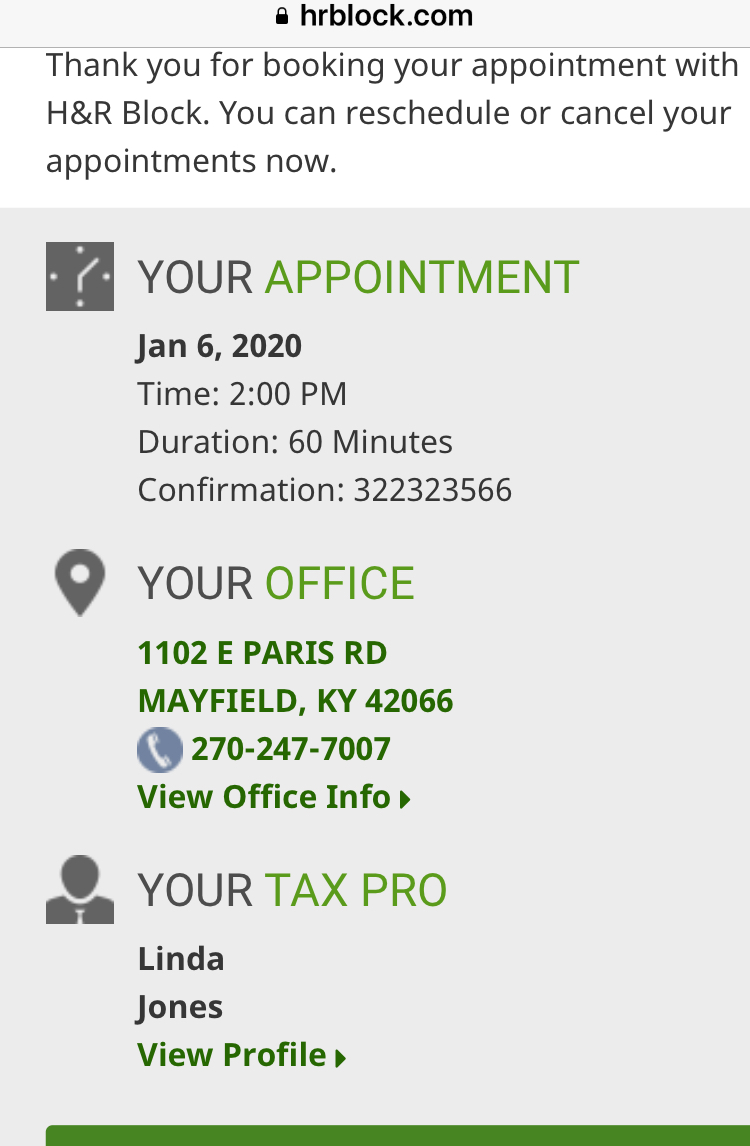Open the View Office Info page

click(262, 797)
